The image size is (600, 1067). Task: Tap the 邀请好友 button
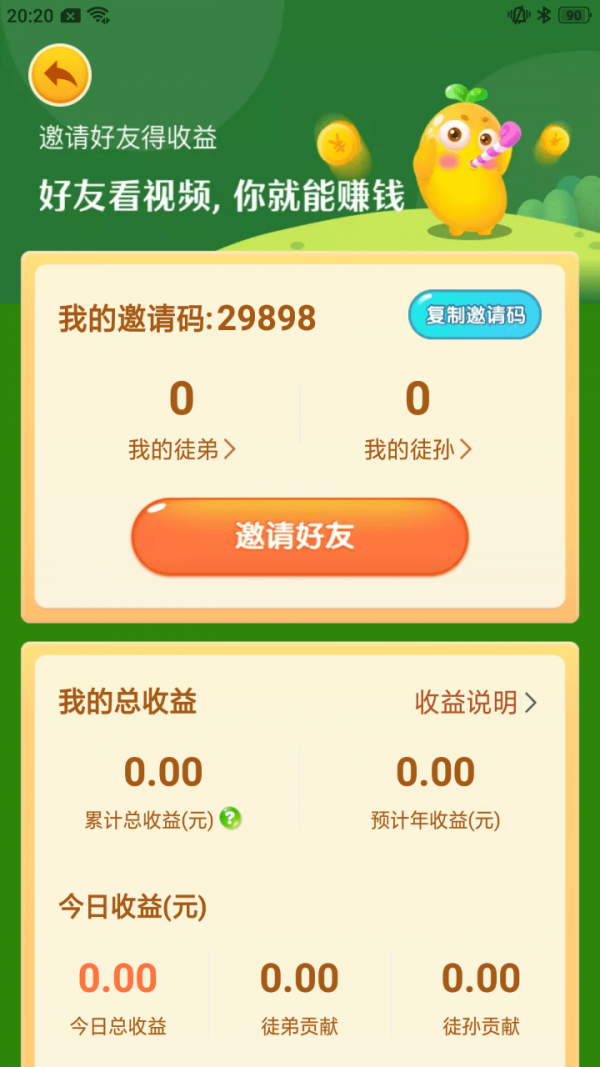[x=299, y=536]
